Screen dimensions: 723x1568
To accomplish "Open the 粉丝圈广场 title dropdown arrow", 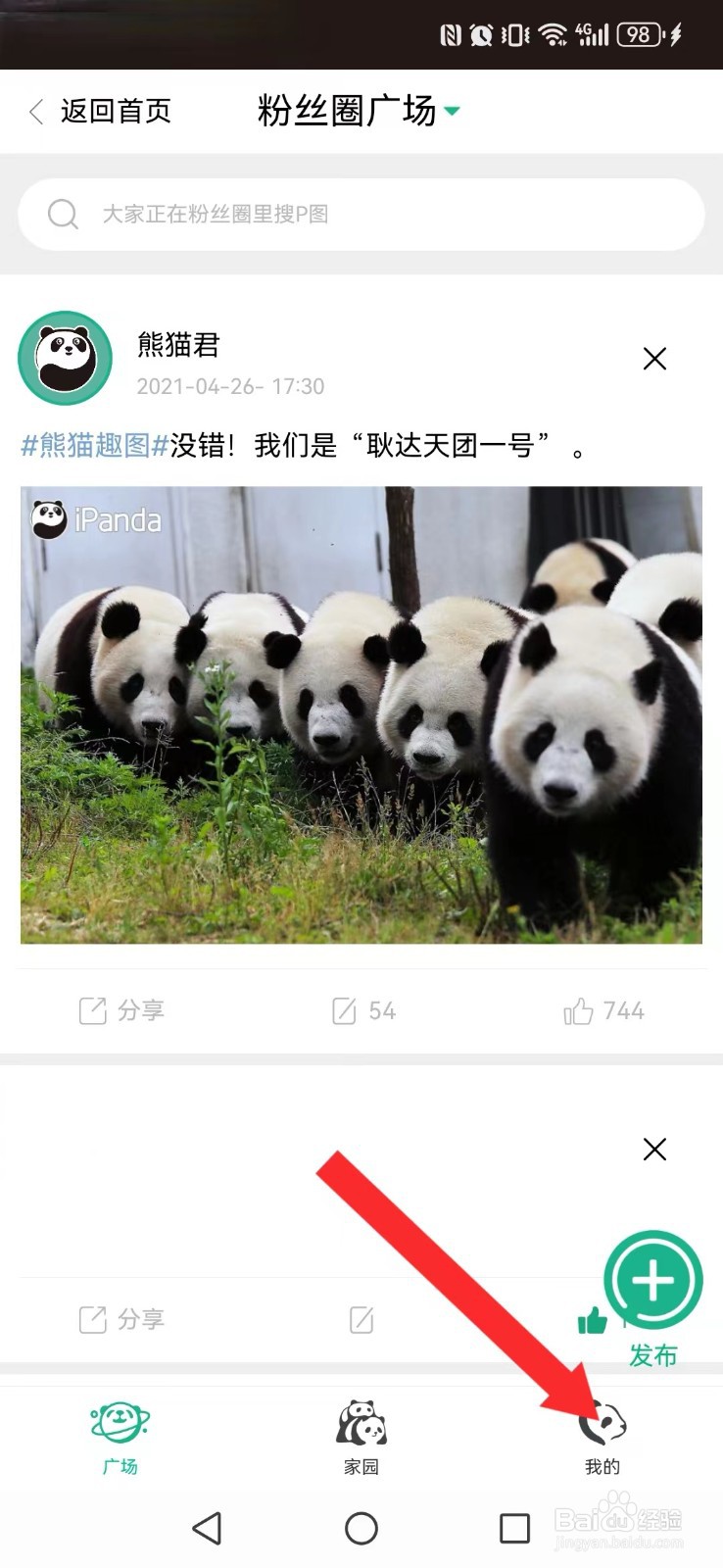I will pos(451,111).
